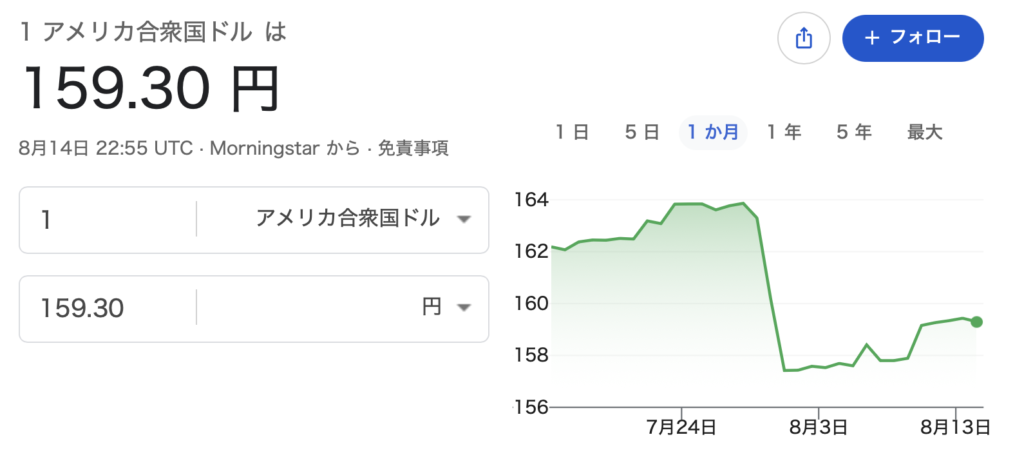Switch to the 5年 range
This screenshot has height=455, width=1024.
[854, 133]
